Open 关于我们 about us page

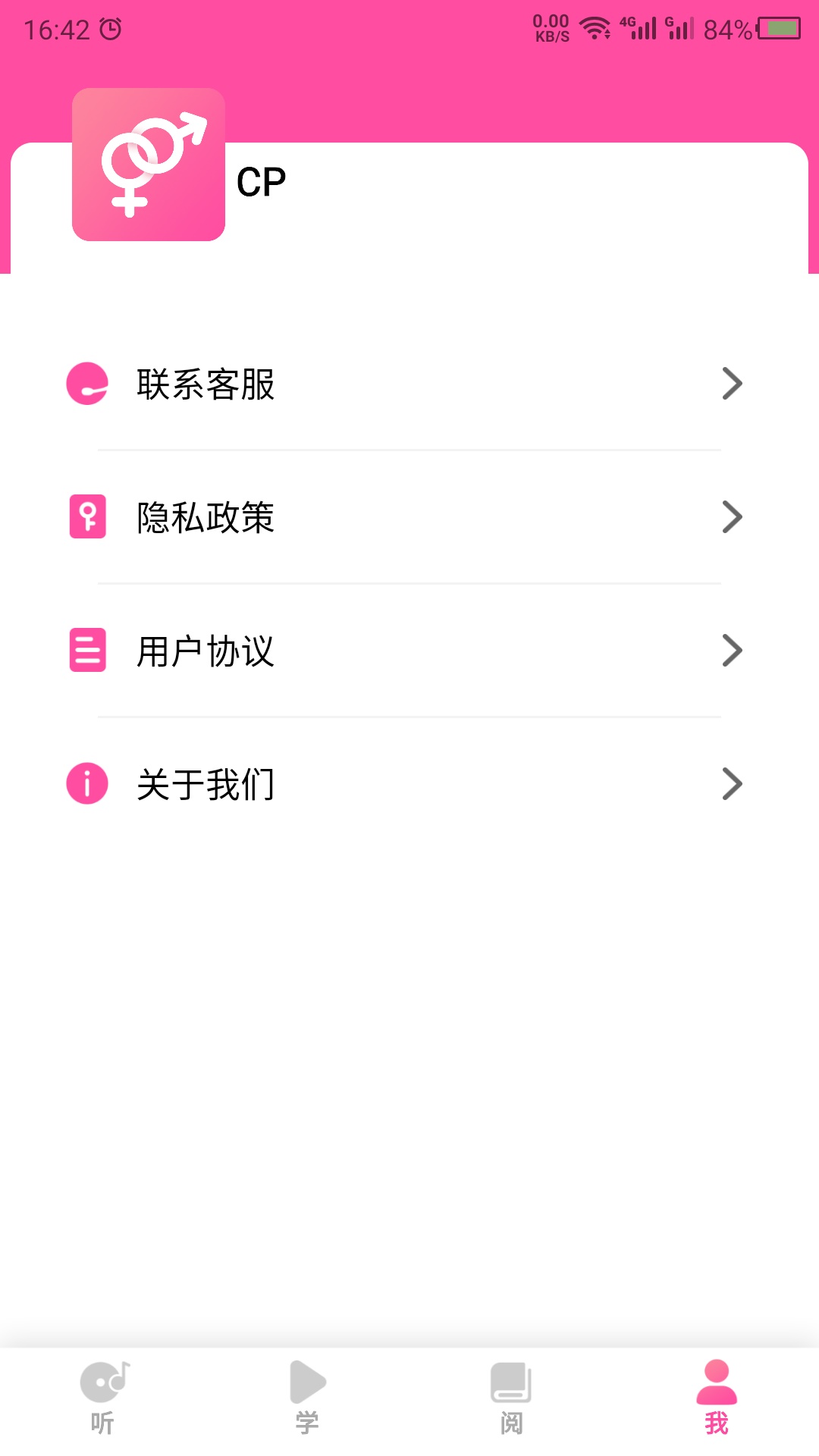(409, 784)
